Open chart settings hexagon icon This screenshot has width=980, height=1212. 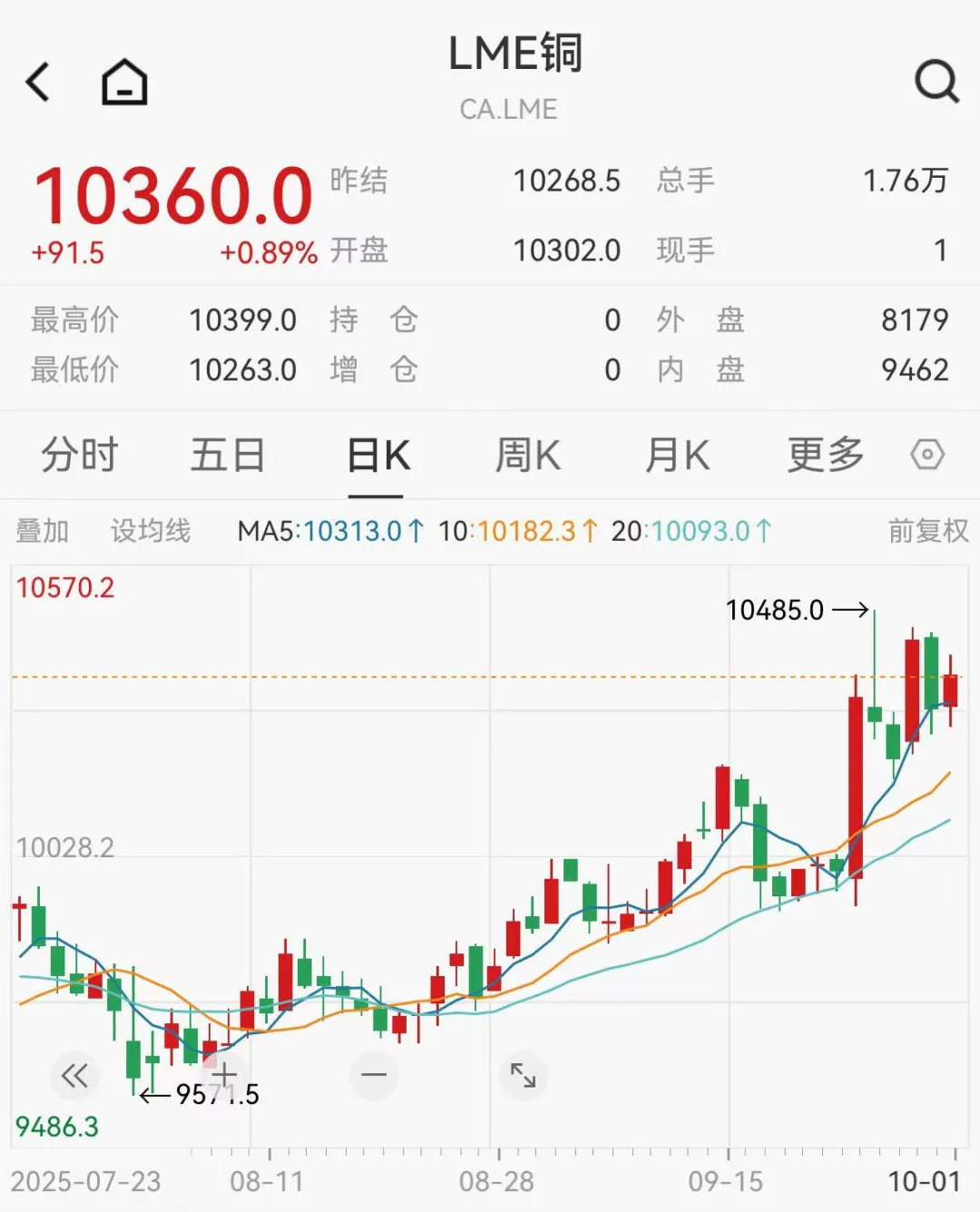click(x=927, y=454)
